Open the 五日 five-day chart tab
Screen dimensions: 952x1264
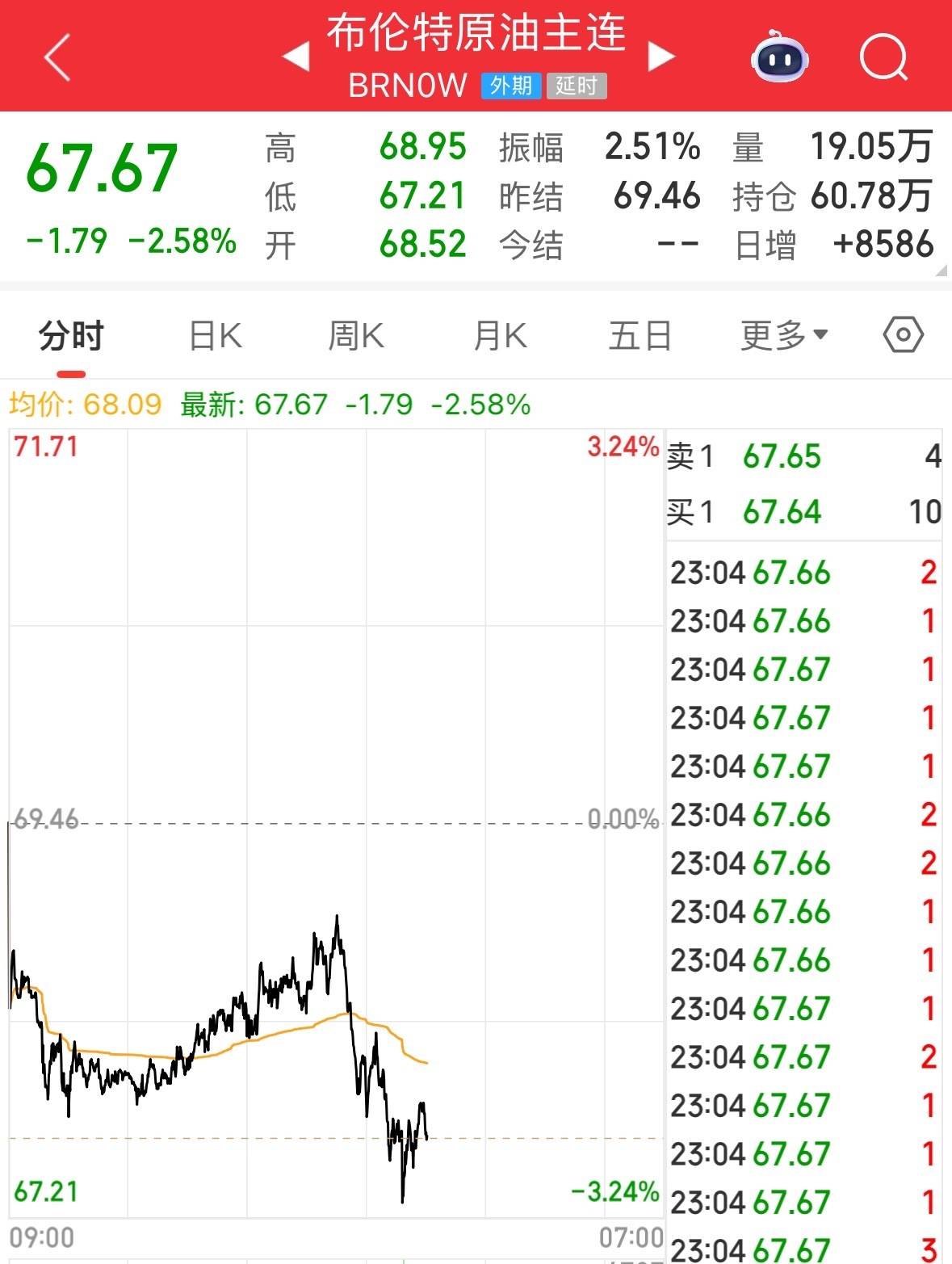[640, 334]
